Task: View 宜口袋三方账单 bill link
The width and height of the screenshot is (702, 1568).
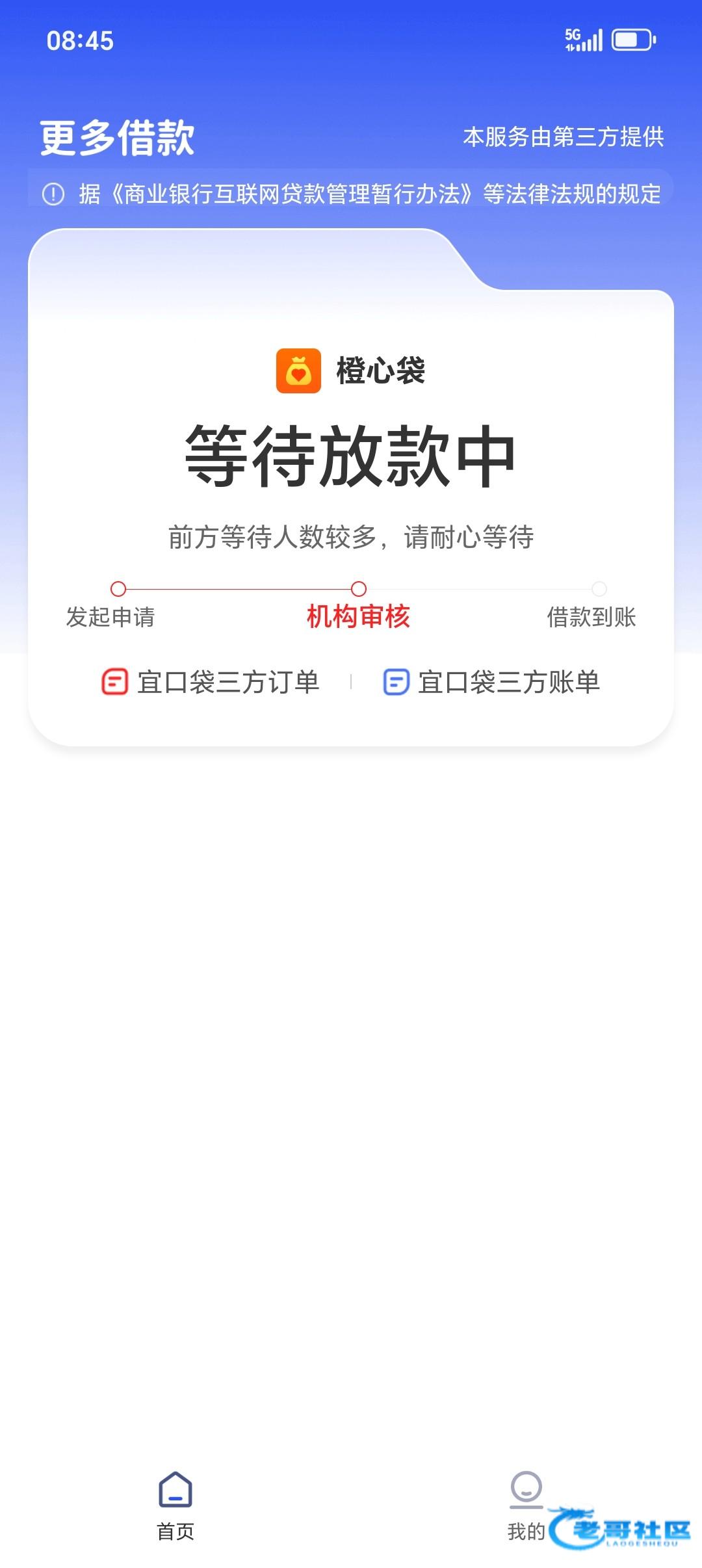Action: click(x=491, y=683)
